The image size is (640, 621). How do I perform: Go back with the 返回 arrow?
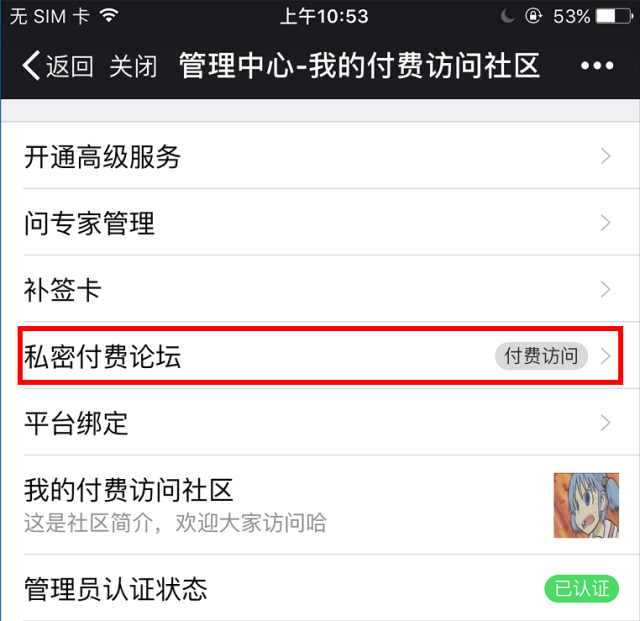click(x=58, y=67)
